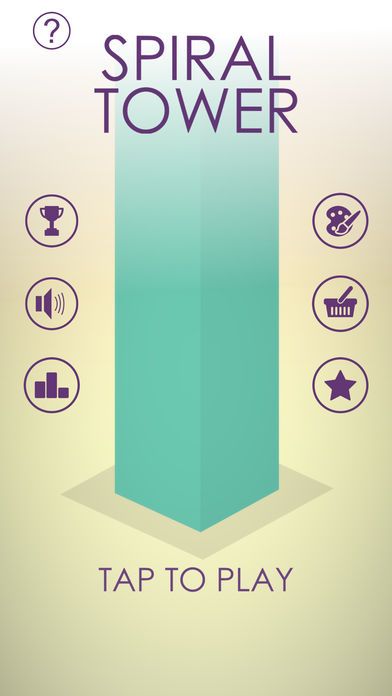The width and height of the screenshot is (392, 696).
Task: Mute the game sound
Action: [51, 304]
